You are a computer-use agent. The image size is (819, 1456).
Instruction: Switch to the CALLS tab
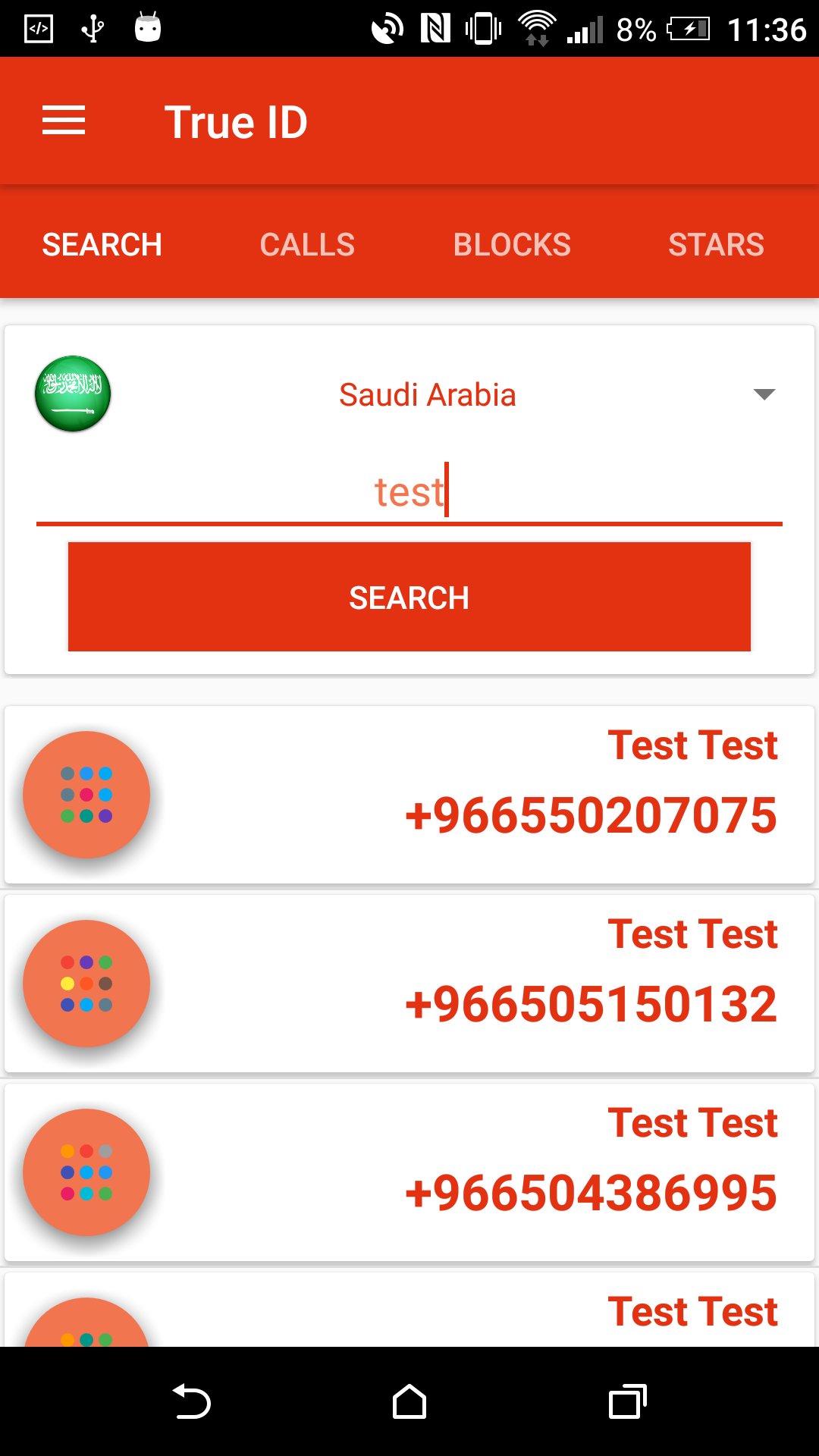click(307, 244)
